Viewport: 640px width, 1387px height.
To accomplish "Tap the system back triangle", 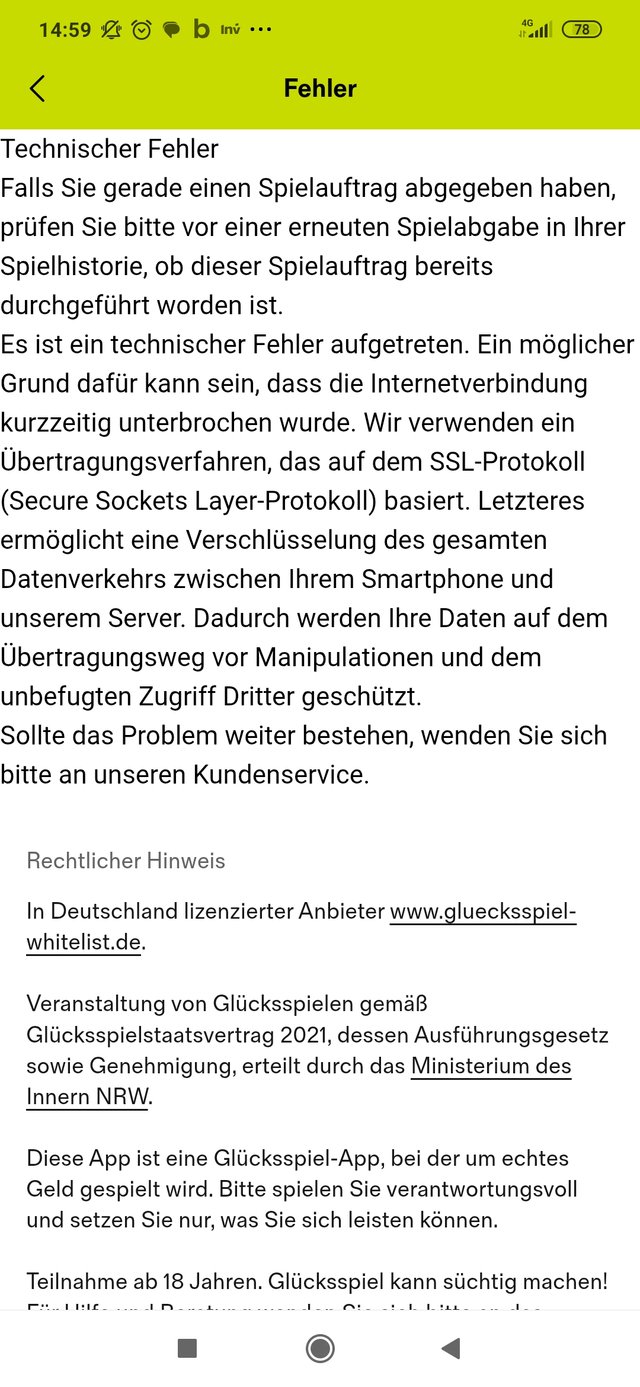I will [451, 1349].
